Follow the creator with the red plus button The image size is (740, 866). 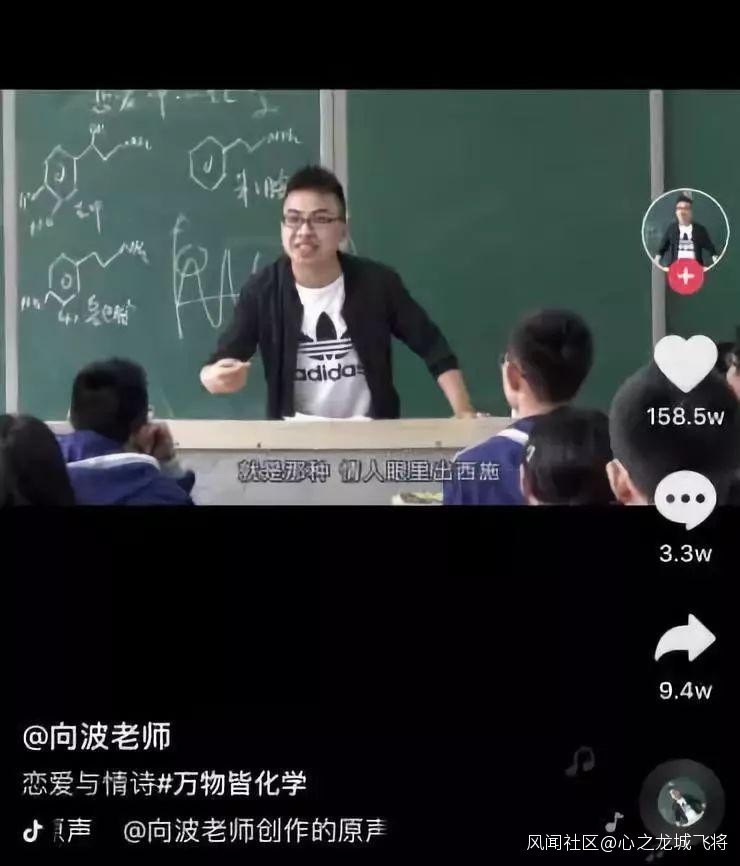tap(685, 277)
